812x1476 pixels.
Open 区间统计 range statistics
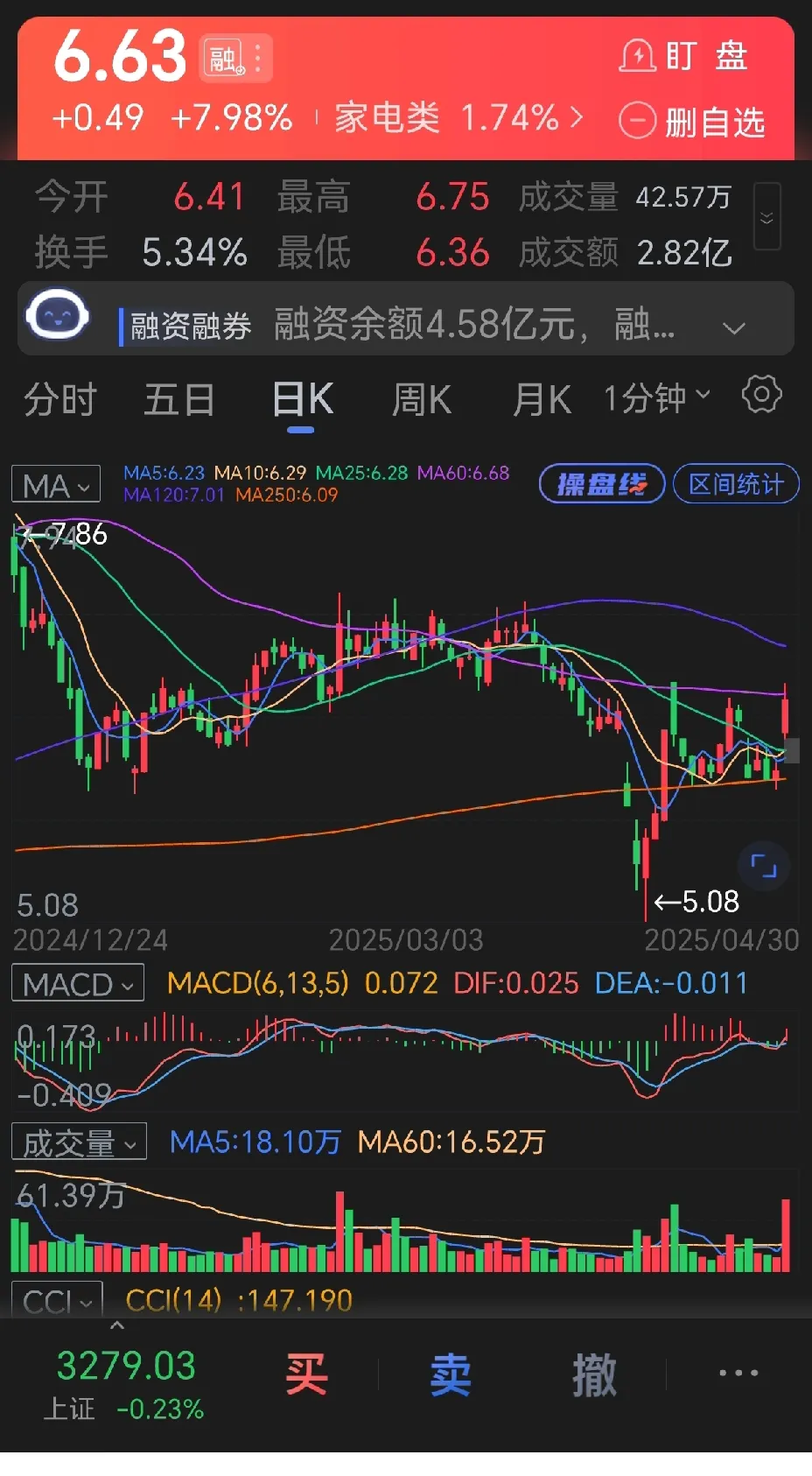click(x=735, y=484)
